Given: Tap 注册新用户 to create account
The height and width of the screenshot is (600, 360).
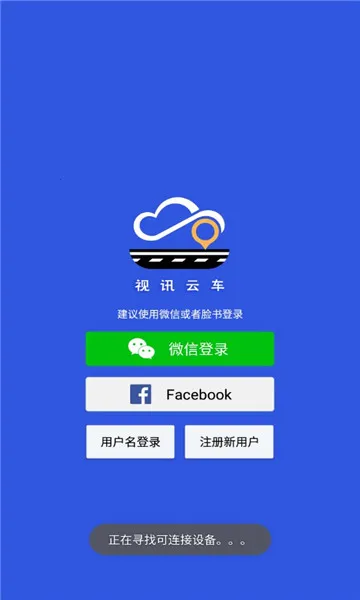Looking at the screenshot, I should coord(229,442).
